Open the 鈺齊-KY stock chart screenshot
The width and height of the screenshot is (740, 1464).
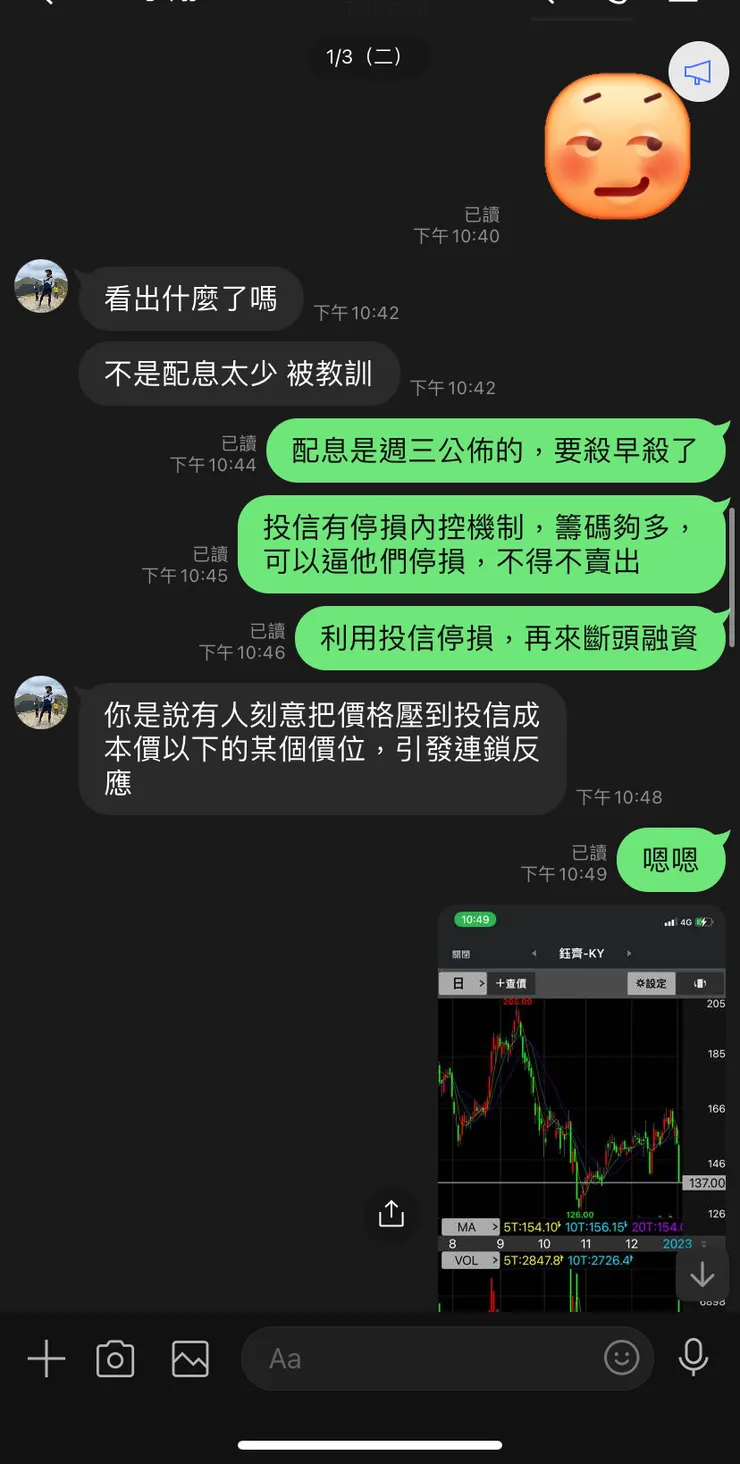[x=580, y=1100]
